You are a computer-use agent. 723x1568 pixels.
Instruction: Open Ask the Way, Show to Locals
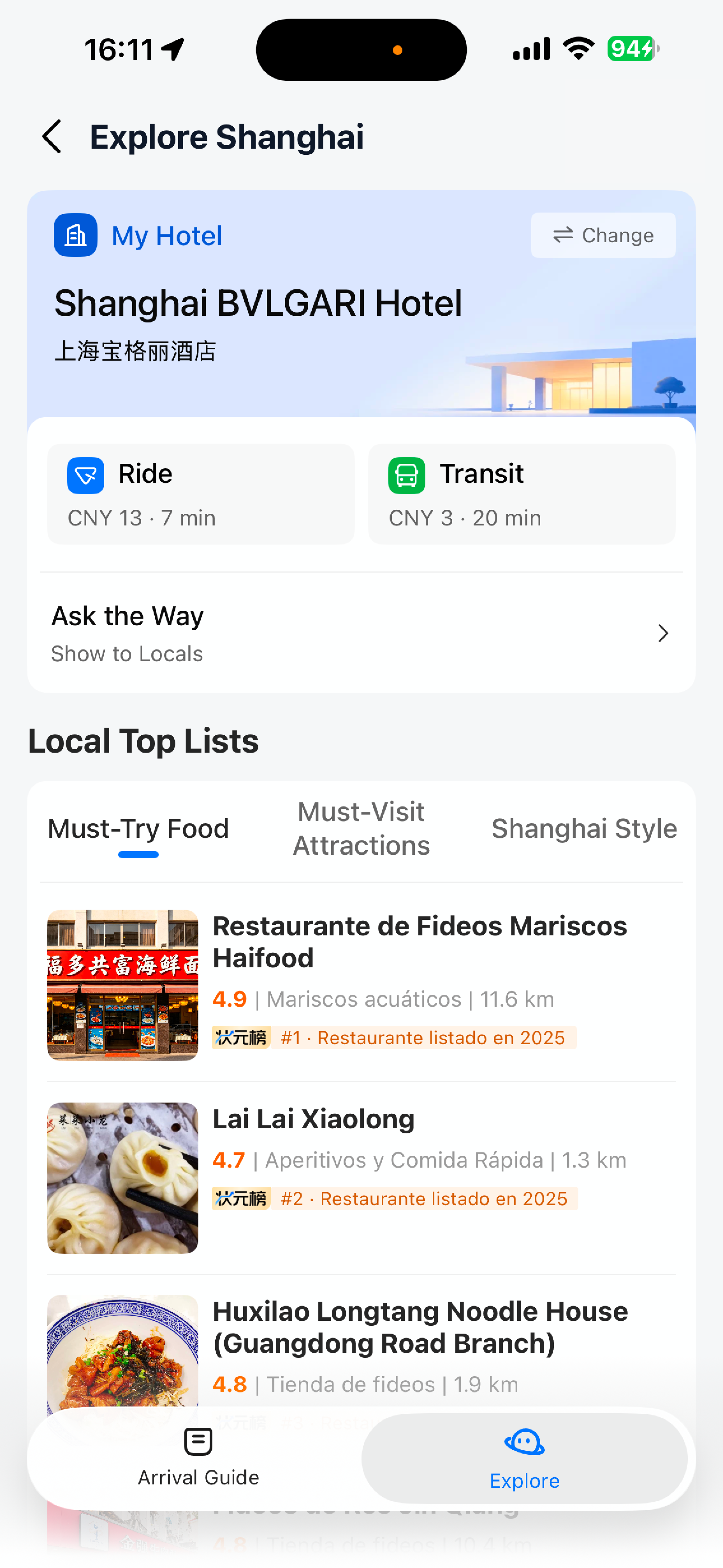click(x=361, y=634)
